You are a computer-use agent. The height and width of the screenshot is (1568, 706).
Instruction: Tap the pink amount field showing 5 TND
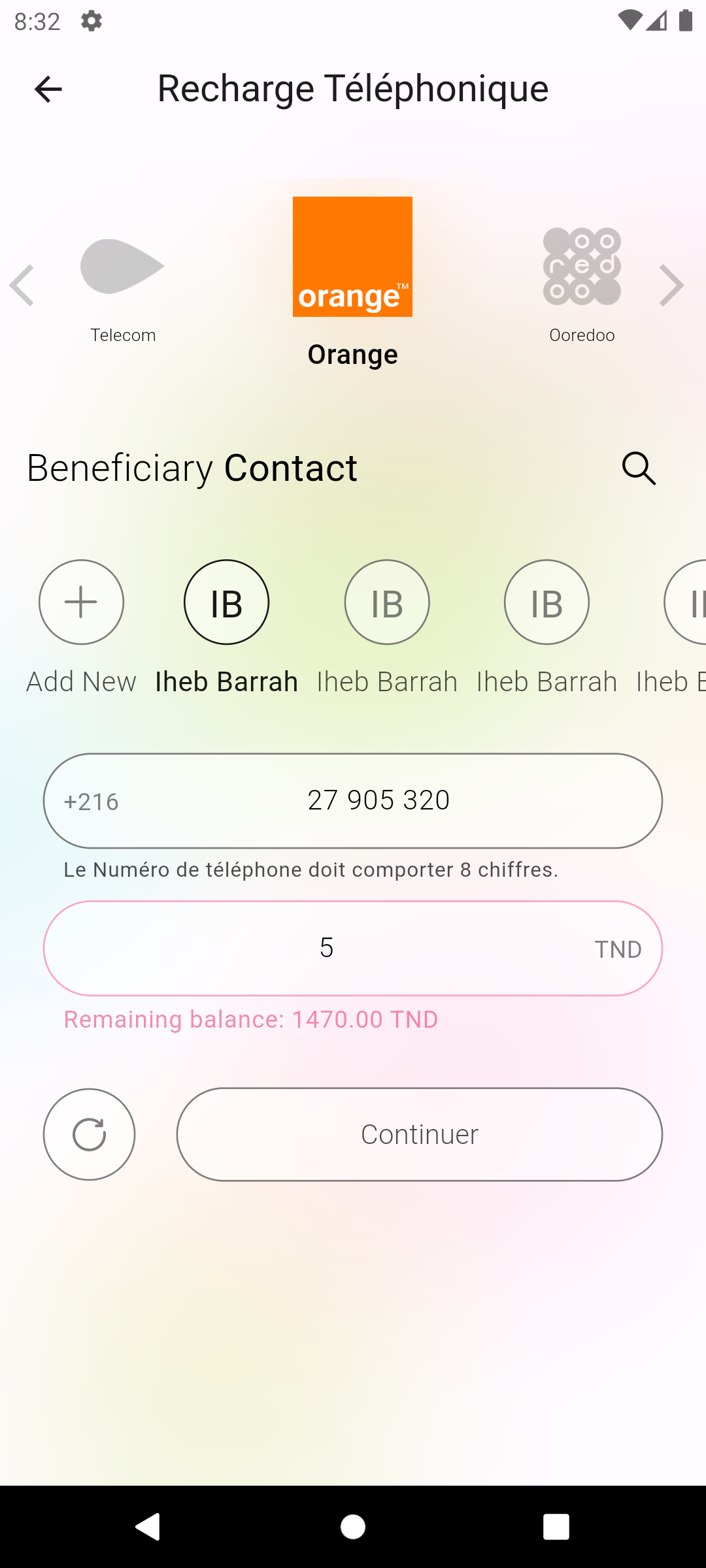pos(352,948)
